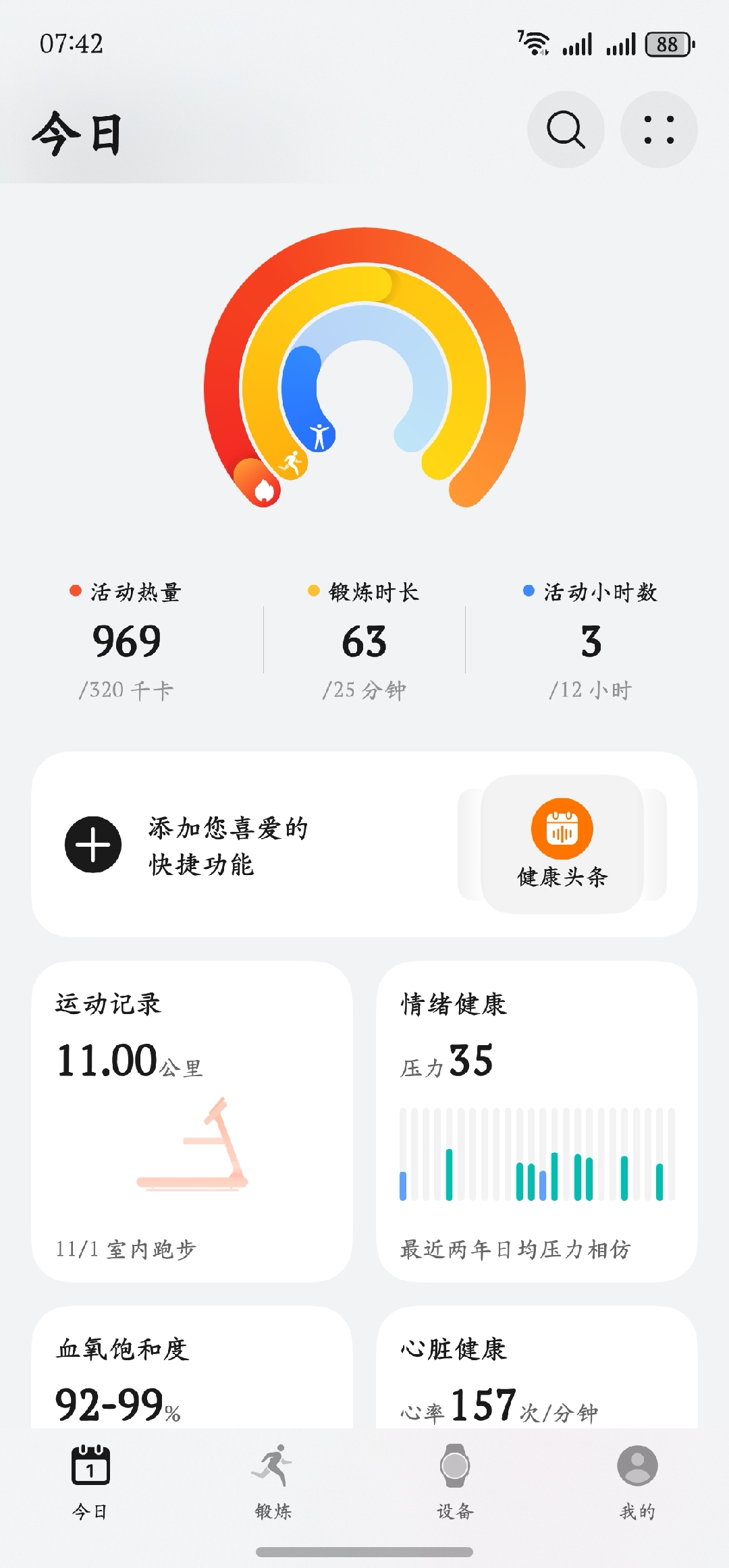Open the four-dot more options menu
Viewport: 729px width, 1568px height.
659,130
